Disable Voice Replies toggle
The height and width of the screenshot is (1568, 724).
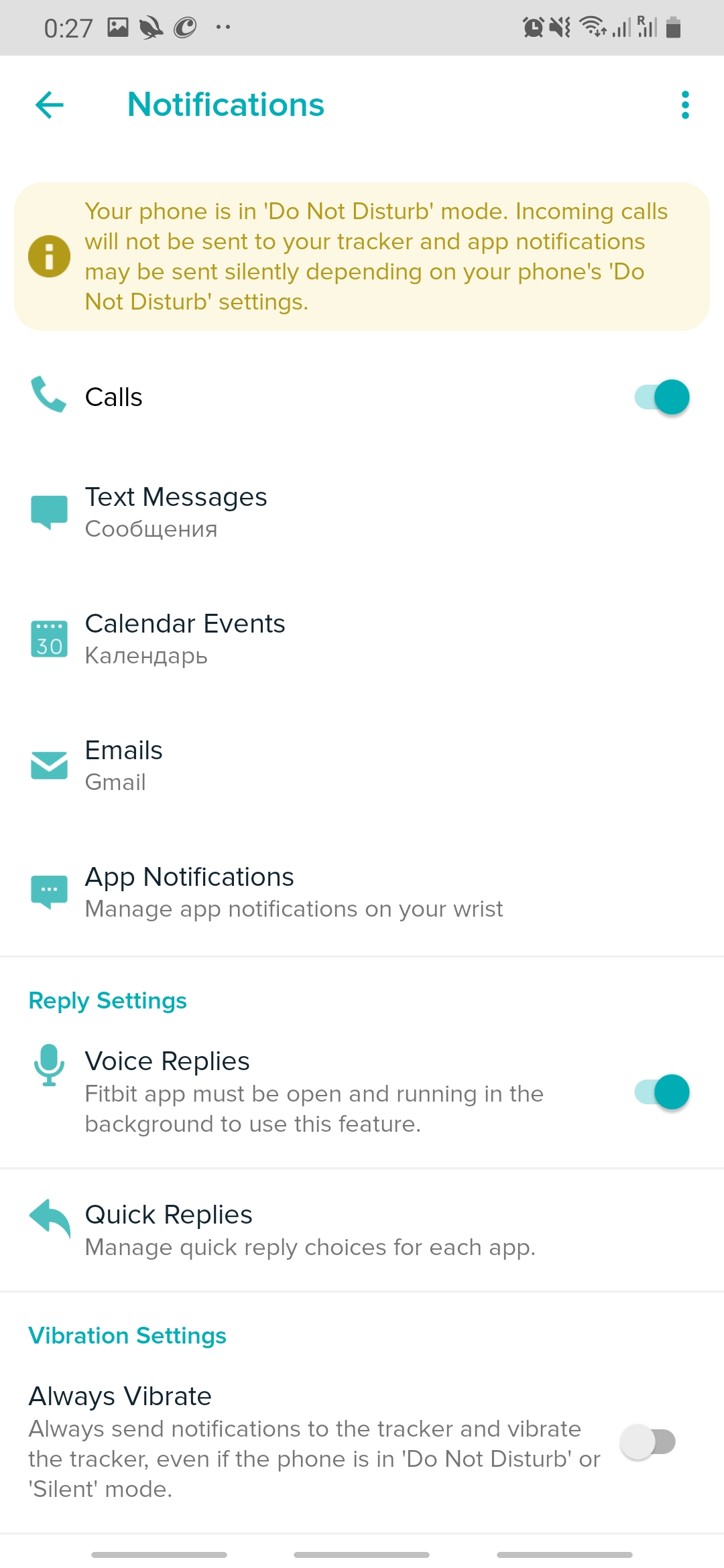point(662,1092)
